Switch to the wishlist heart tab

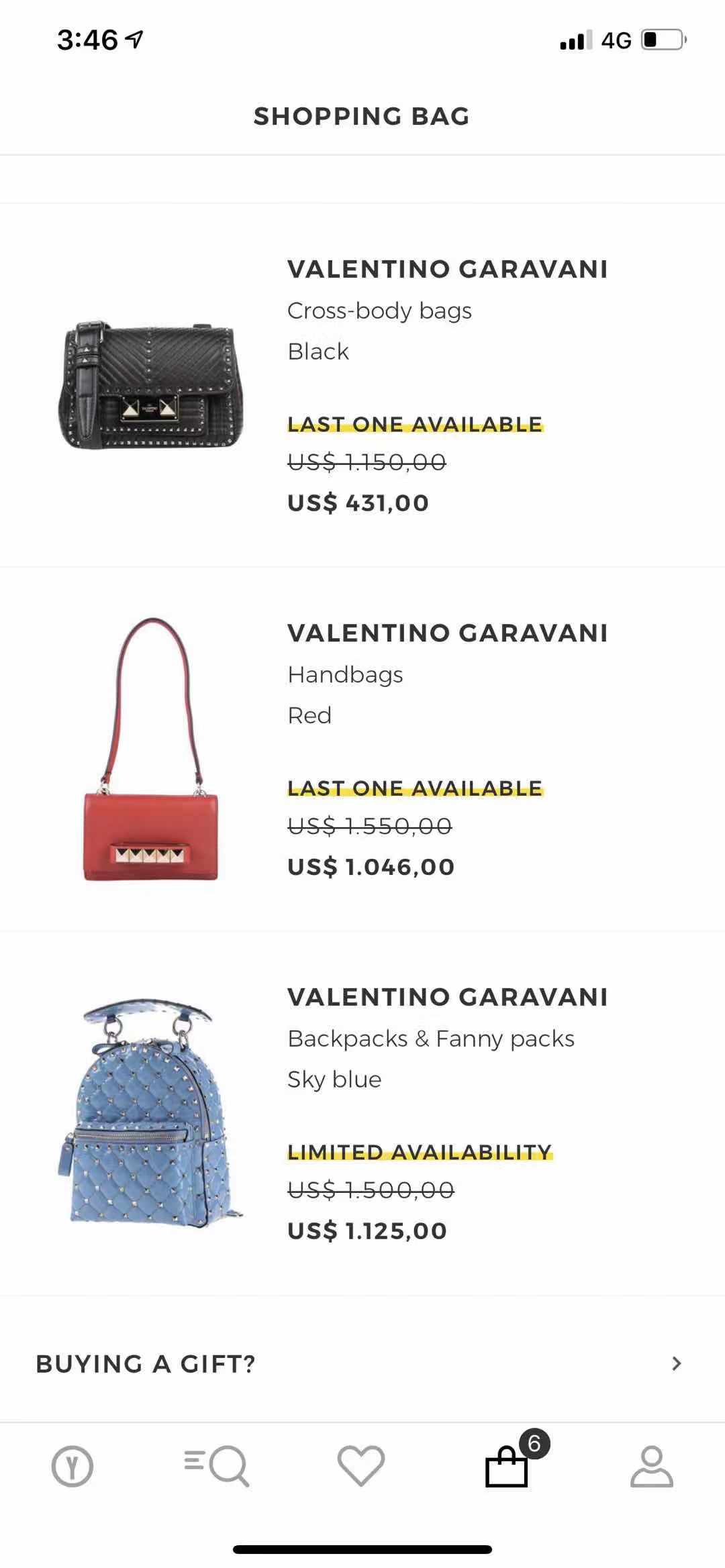[361, 1465]
